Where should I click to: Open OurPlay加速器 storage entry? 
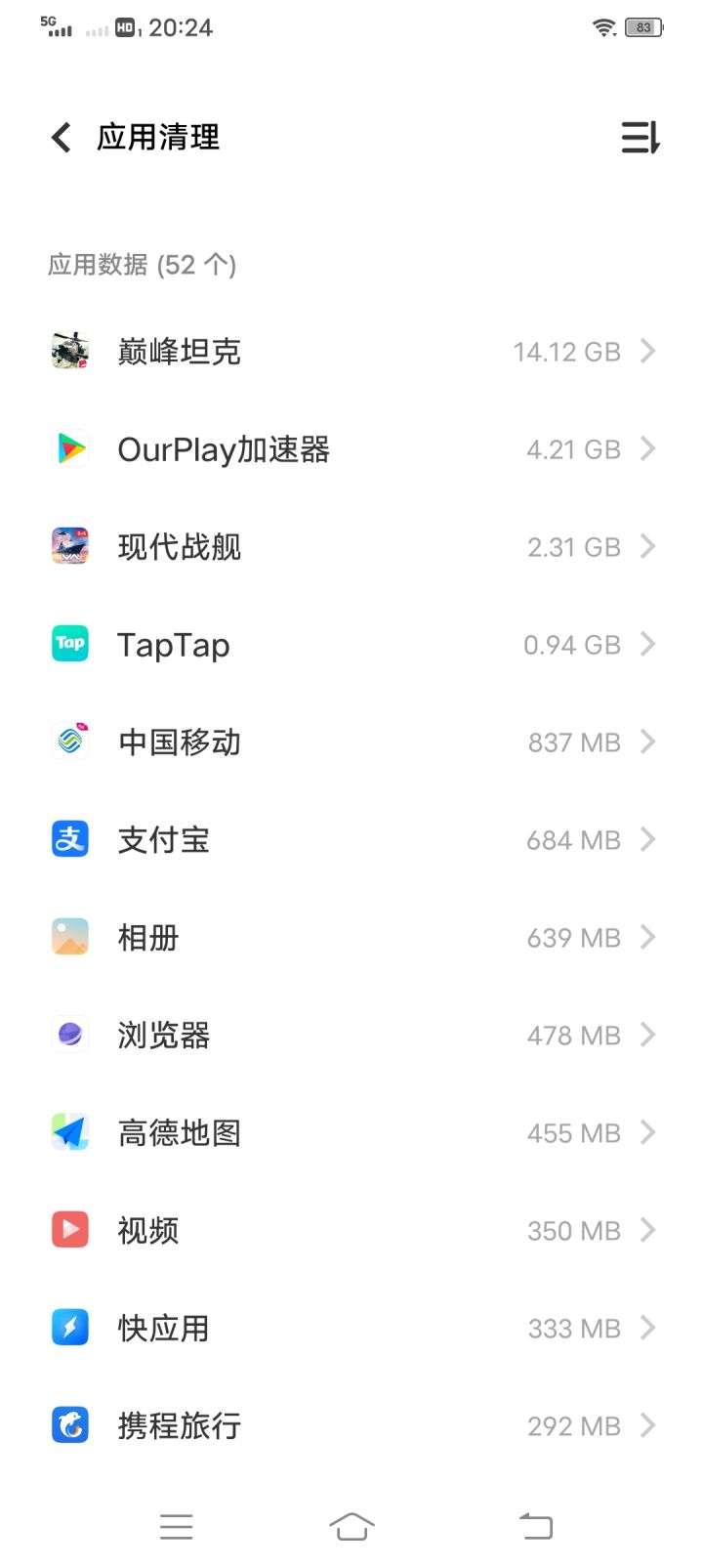pyautogui.click(x=351, y=448)
